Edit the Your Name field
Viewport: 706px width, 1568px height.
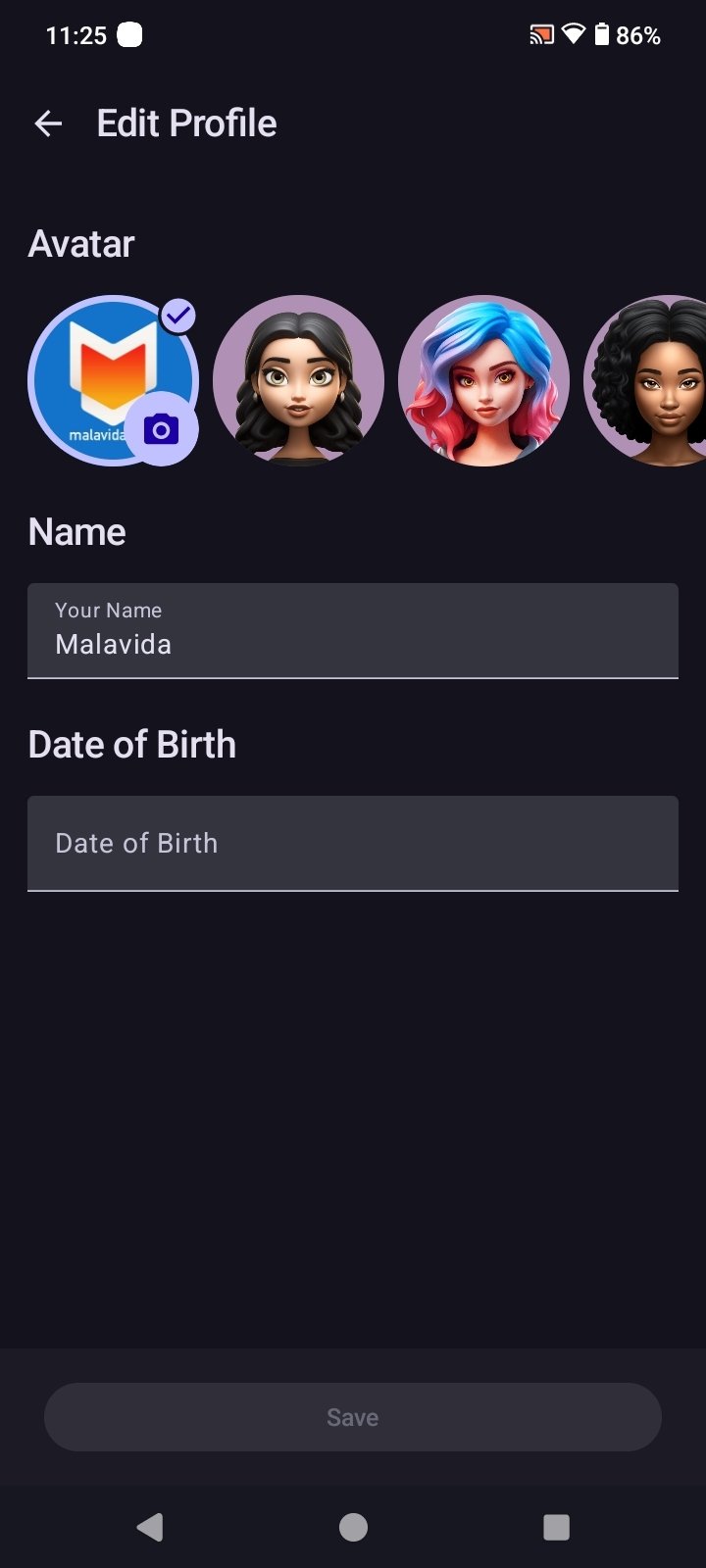pyautogui.click(x=353, y=631)
